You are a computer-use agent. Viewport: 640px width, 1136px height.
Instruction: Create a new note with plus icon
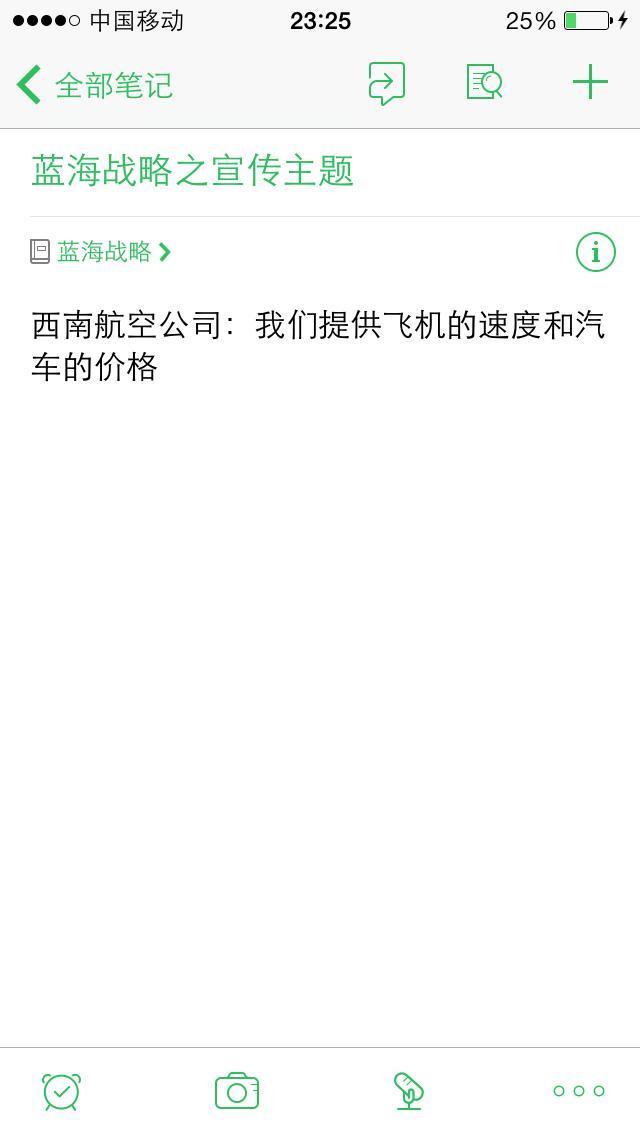coord(590,82)
